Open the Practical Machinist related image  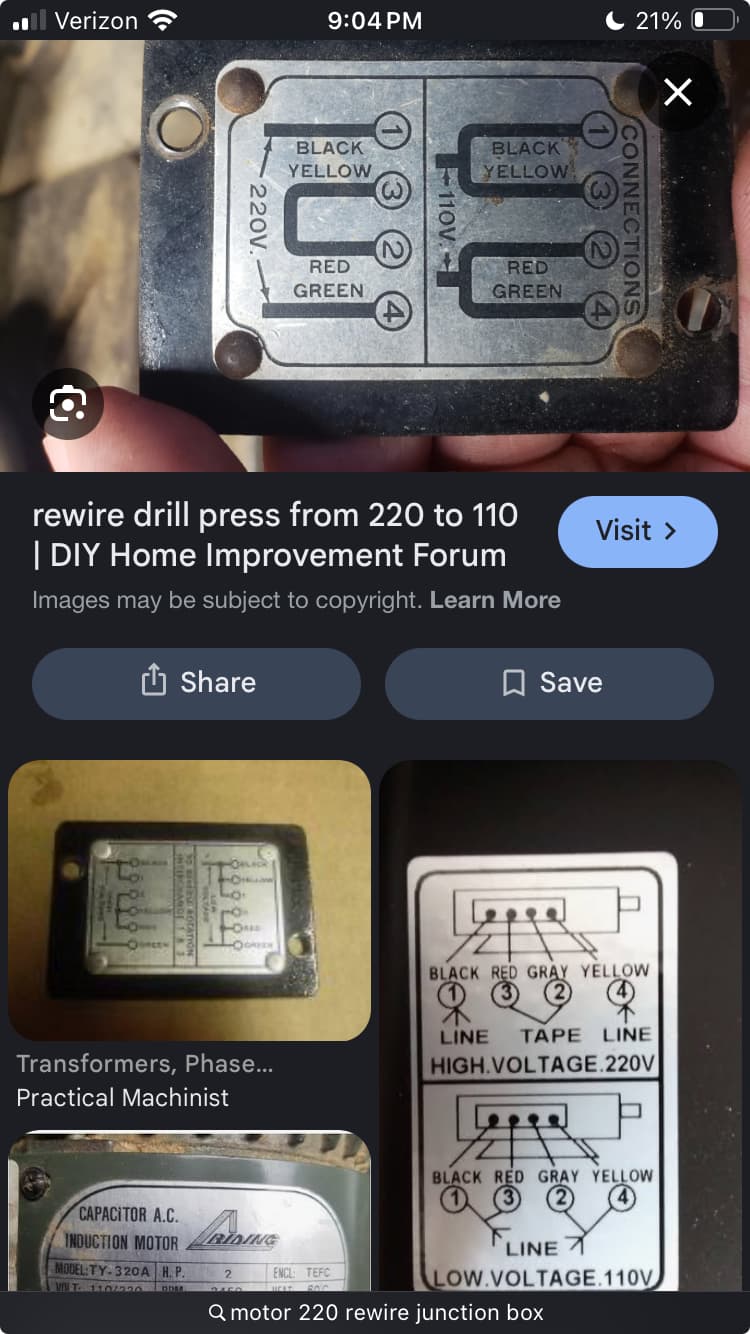point(189,900)
